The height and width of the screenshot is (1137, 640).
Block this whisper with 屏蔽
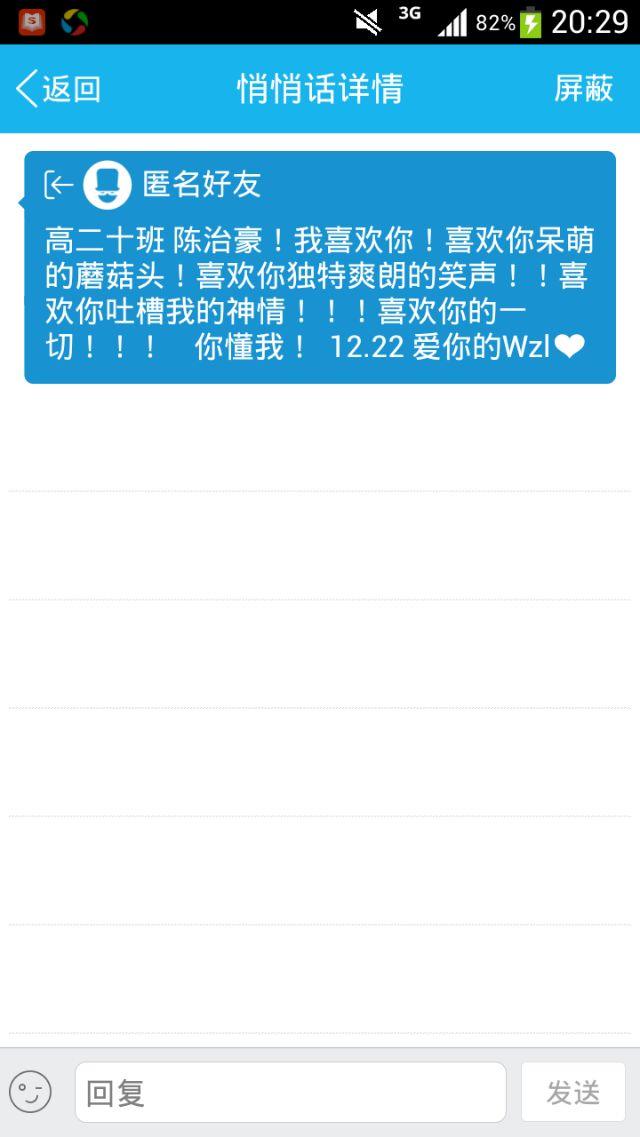(583, 89)
